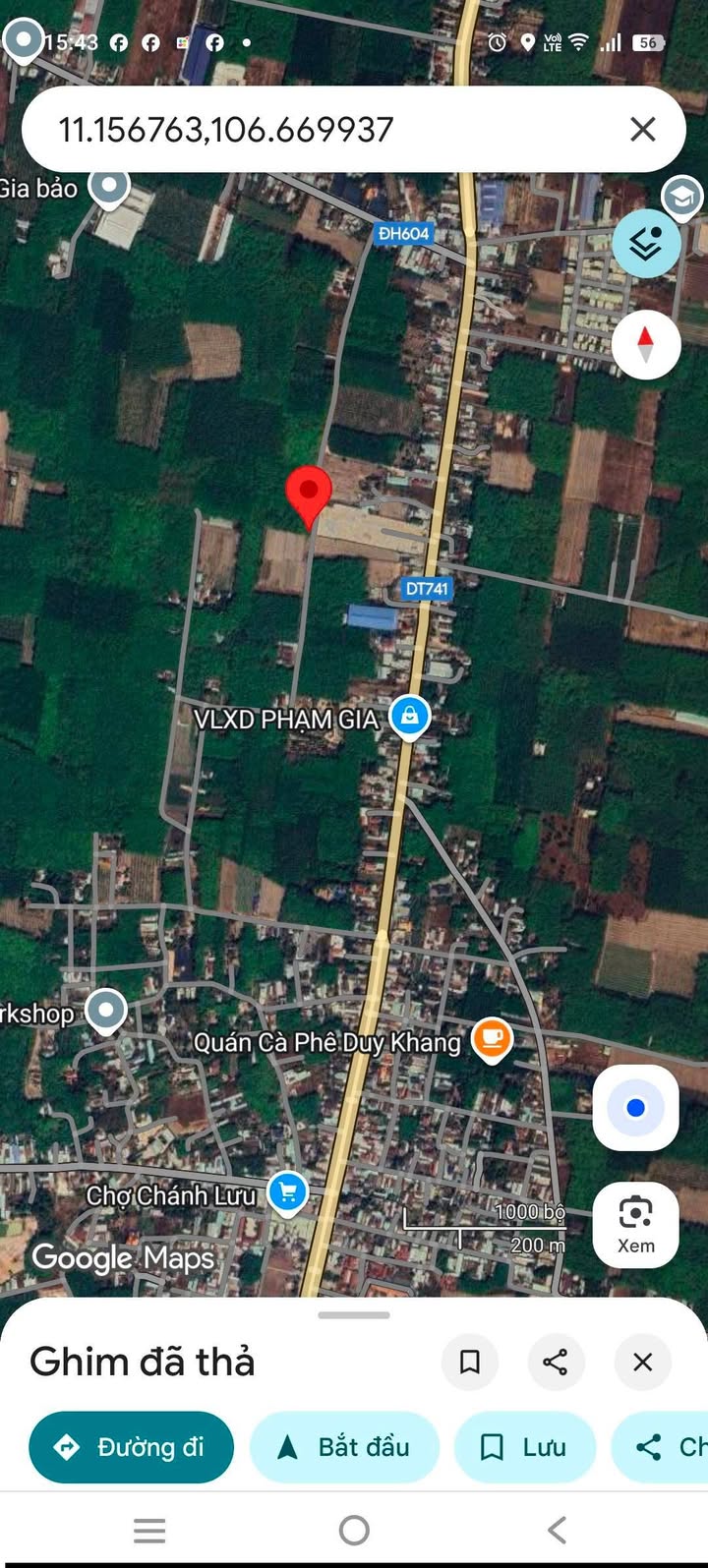Close the Ghim đã thả panel
This screenshot has height=1568, width=708.
tap(642, 1362)
